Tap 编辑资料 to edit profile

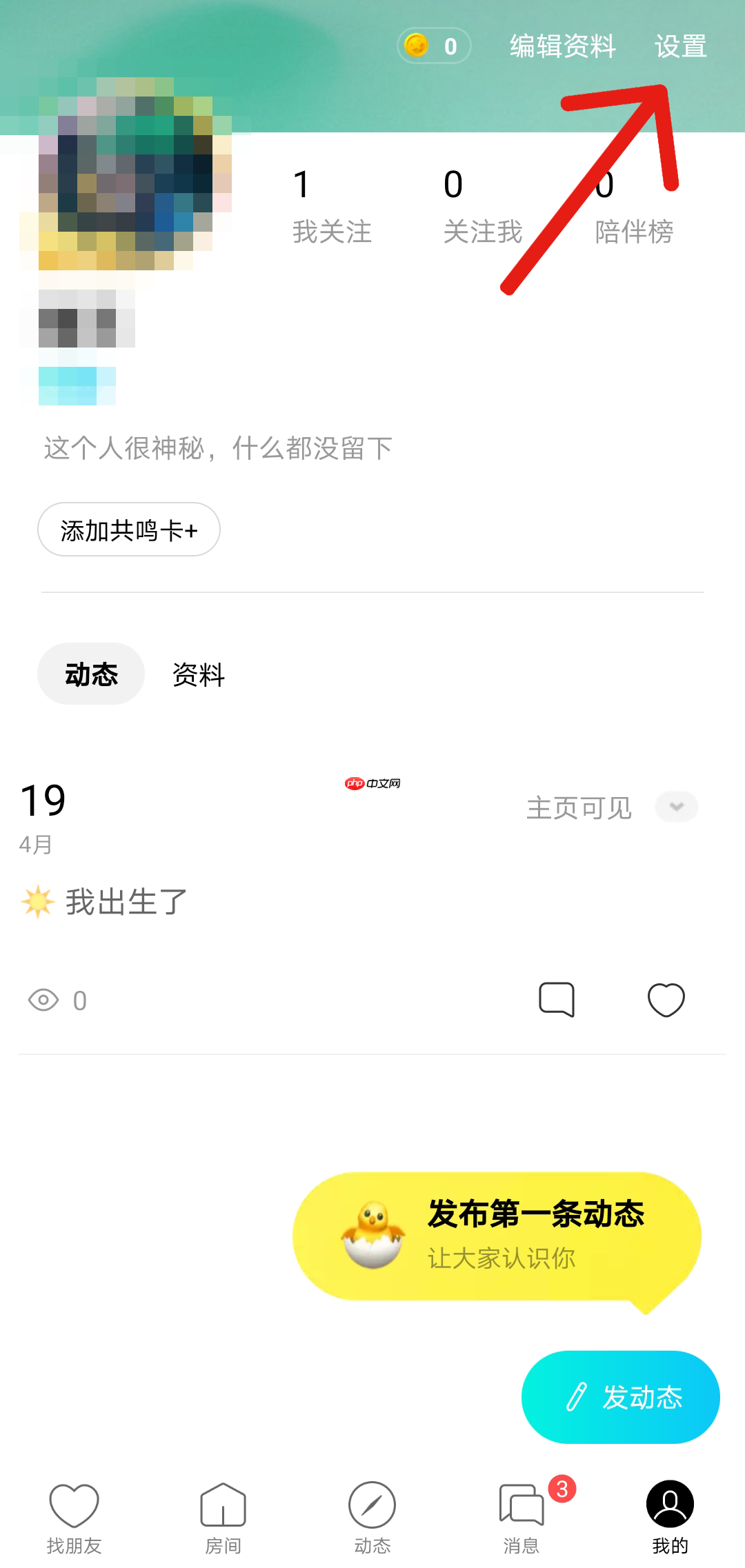point(562,46)
